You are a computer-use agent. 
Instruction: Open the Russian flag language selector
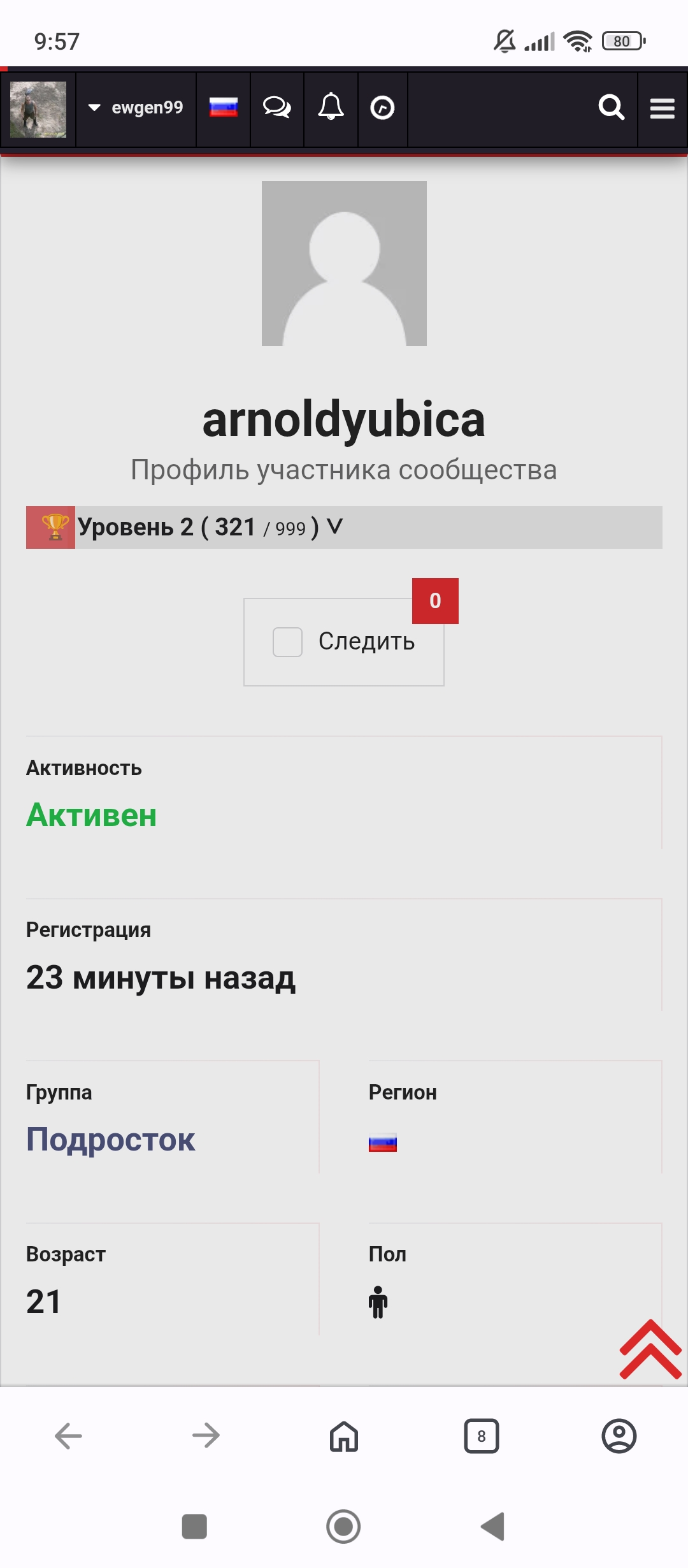click(x=224, y=108)
